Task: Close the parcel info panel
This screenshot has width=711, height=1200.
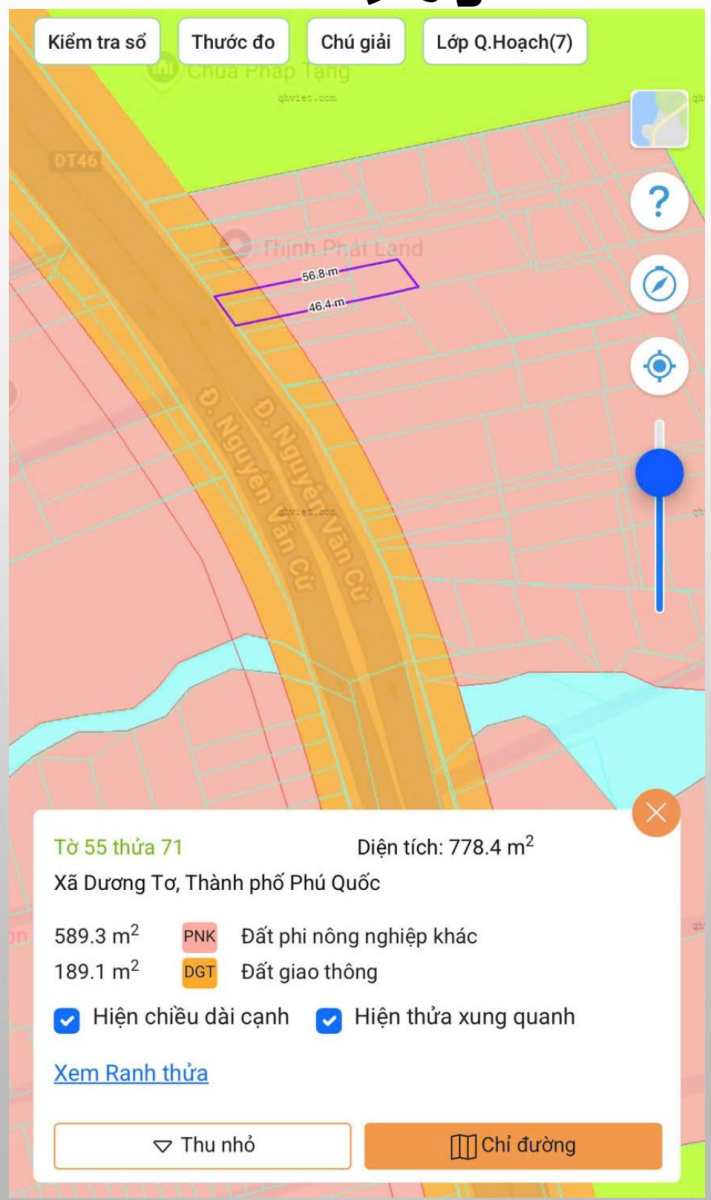Action: point(656,813)
